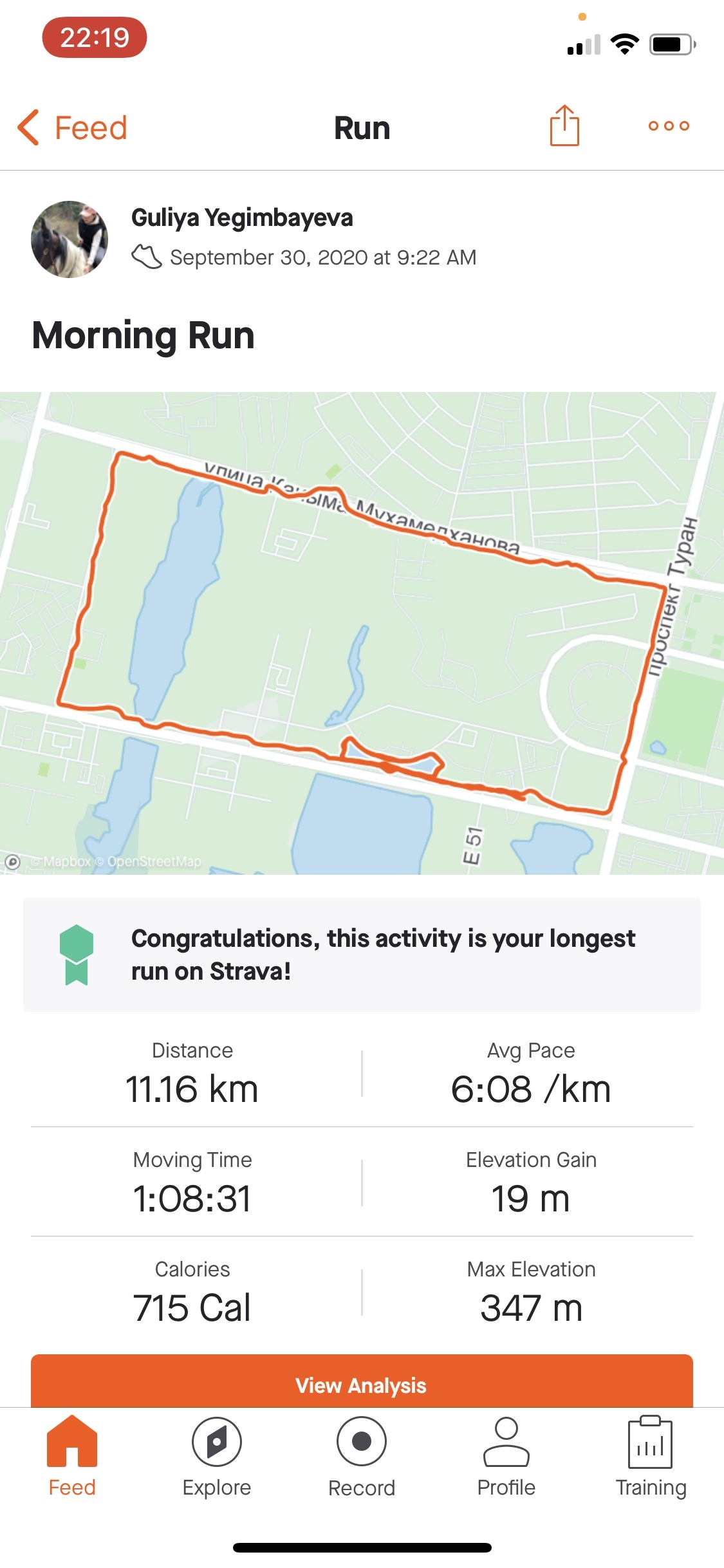Tap the map info icon
The width and height of the screenshot is (724, 1568).
coord(12,861)
